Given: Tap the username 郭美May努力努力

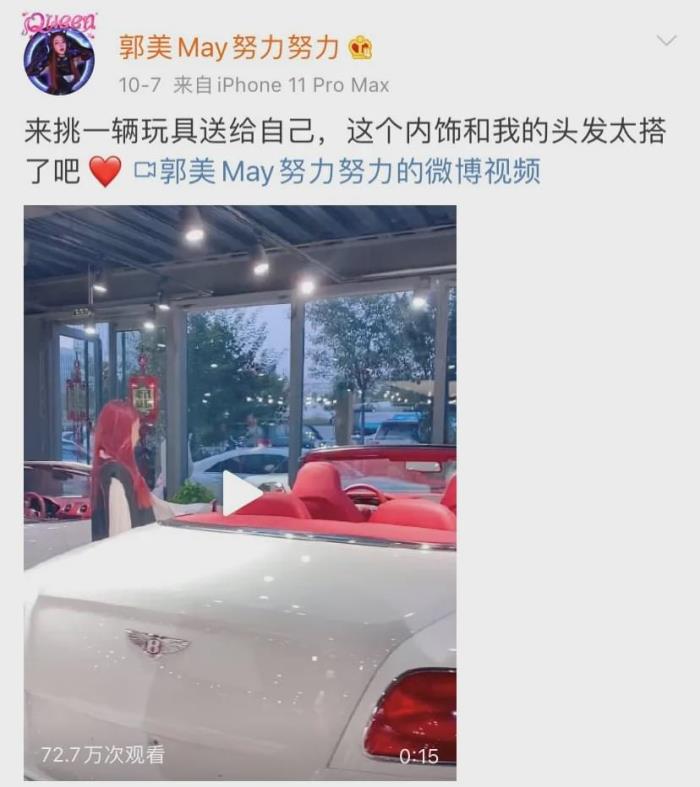Looking at the screenshot, I should [x=229, y=47].
